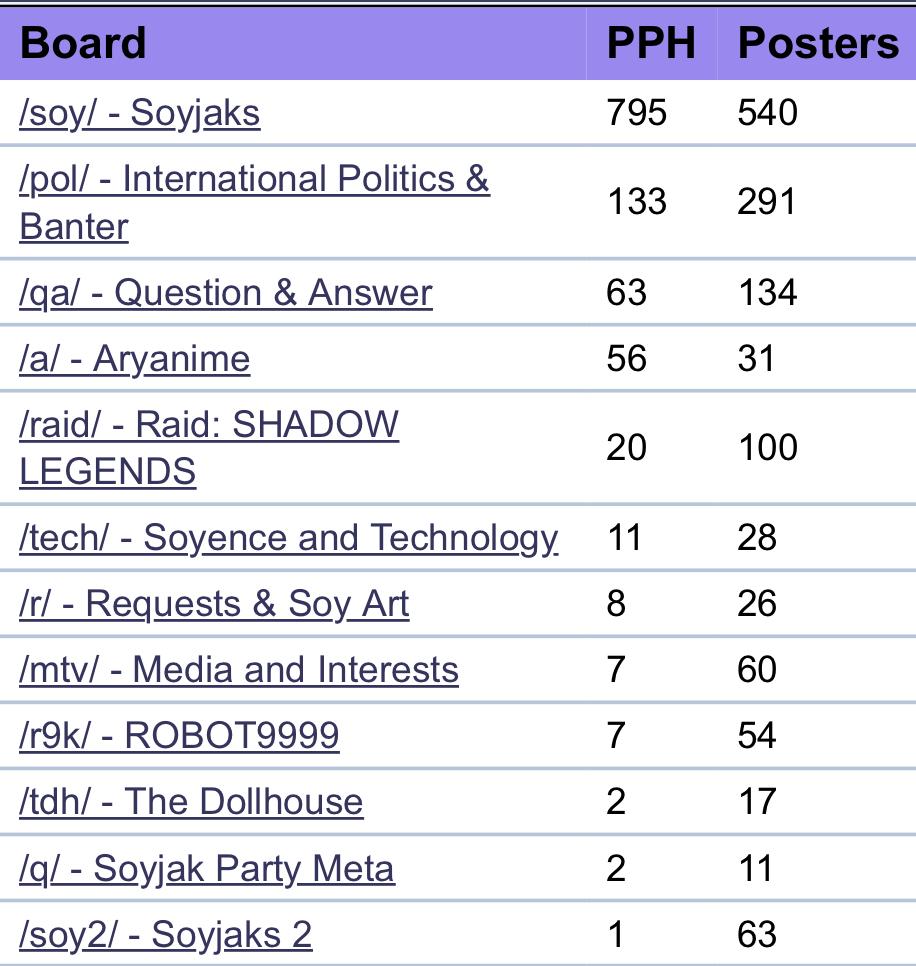The image size is (916, 966).
Task: Go to /raid/ - Raid: SHADOW LEGENDS board
Action: (x=208, y=425)
